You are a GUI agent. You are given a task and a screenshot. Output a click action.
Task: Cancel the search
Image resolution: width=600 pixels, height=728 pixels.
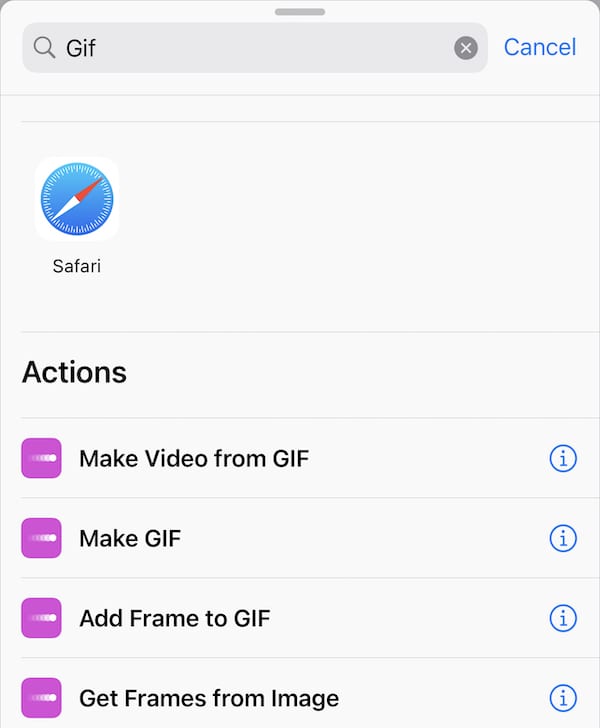click(x=540, y=47)
